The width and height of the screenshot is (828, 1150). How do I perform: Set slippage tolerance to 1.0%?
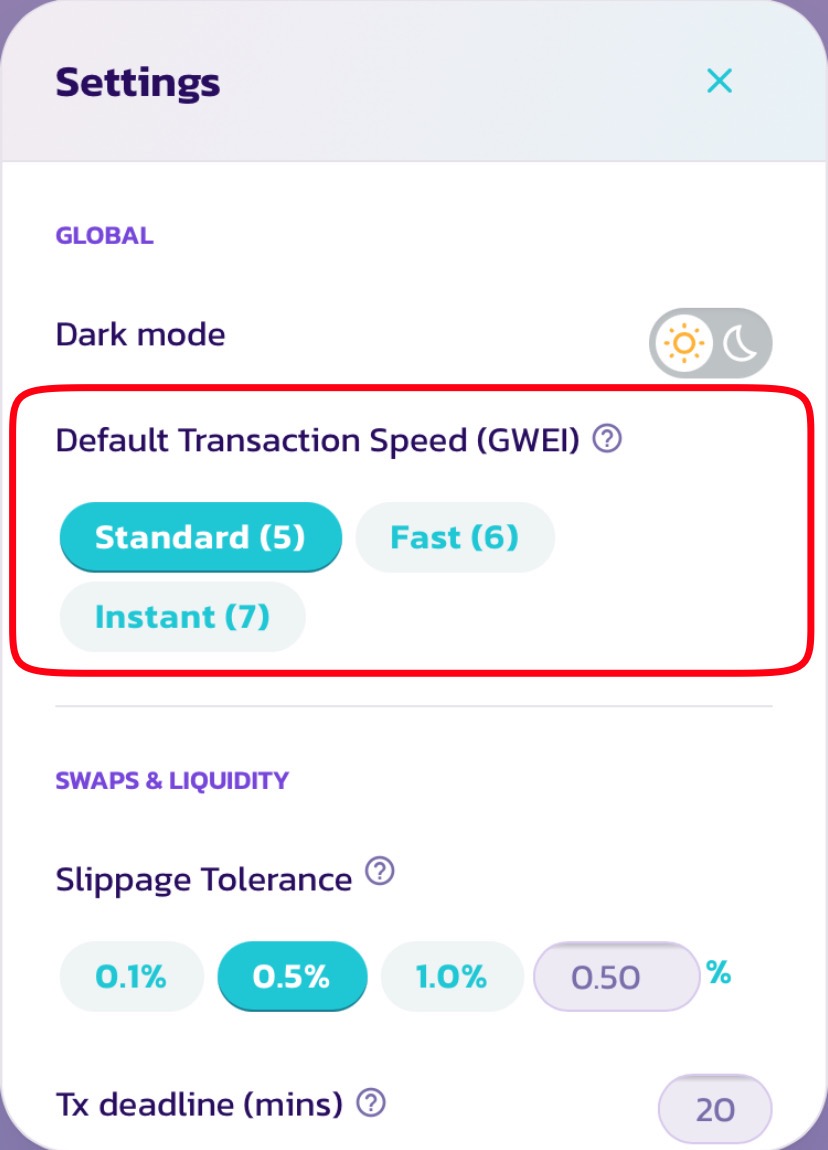coord(451,976)
